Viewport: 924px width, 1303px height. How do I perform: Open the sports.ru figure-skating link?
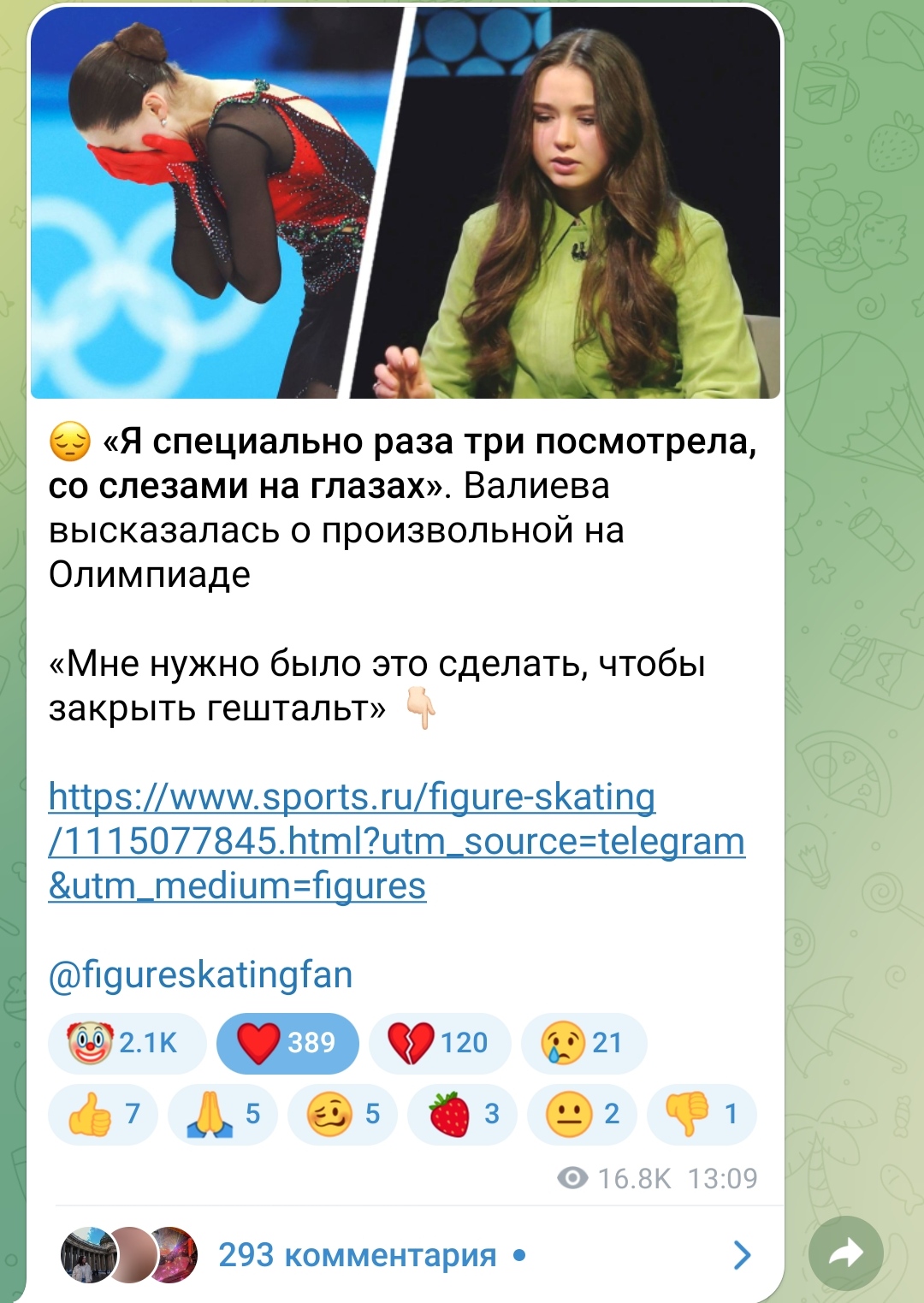396,841
